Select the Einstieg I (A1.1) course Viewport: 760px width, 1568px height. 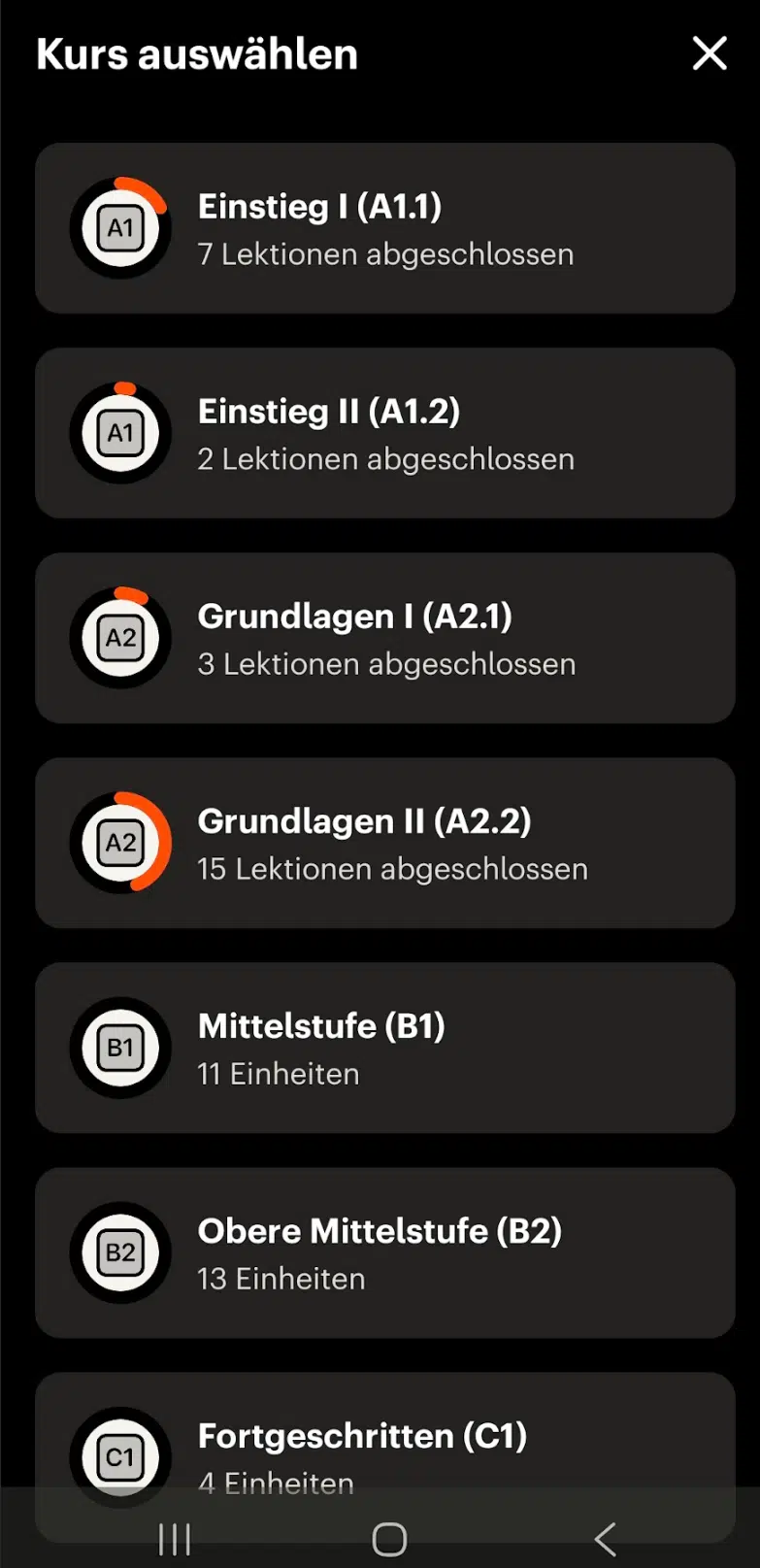385,228
